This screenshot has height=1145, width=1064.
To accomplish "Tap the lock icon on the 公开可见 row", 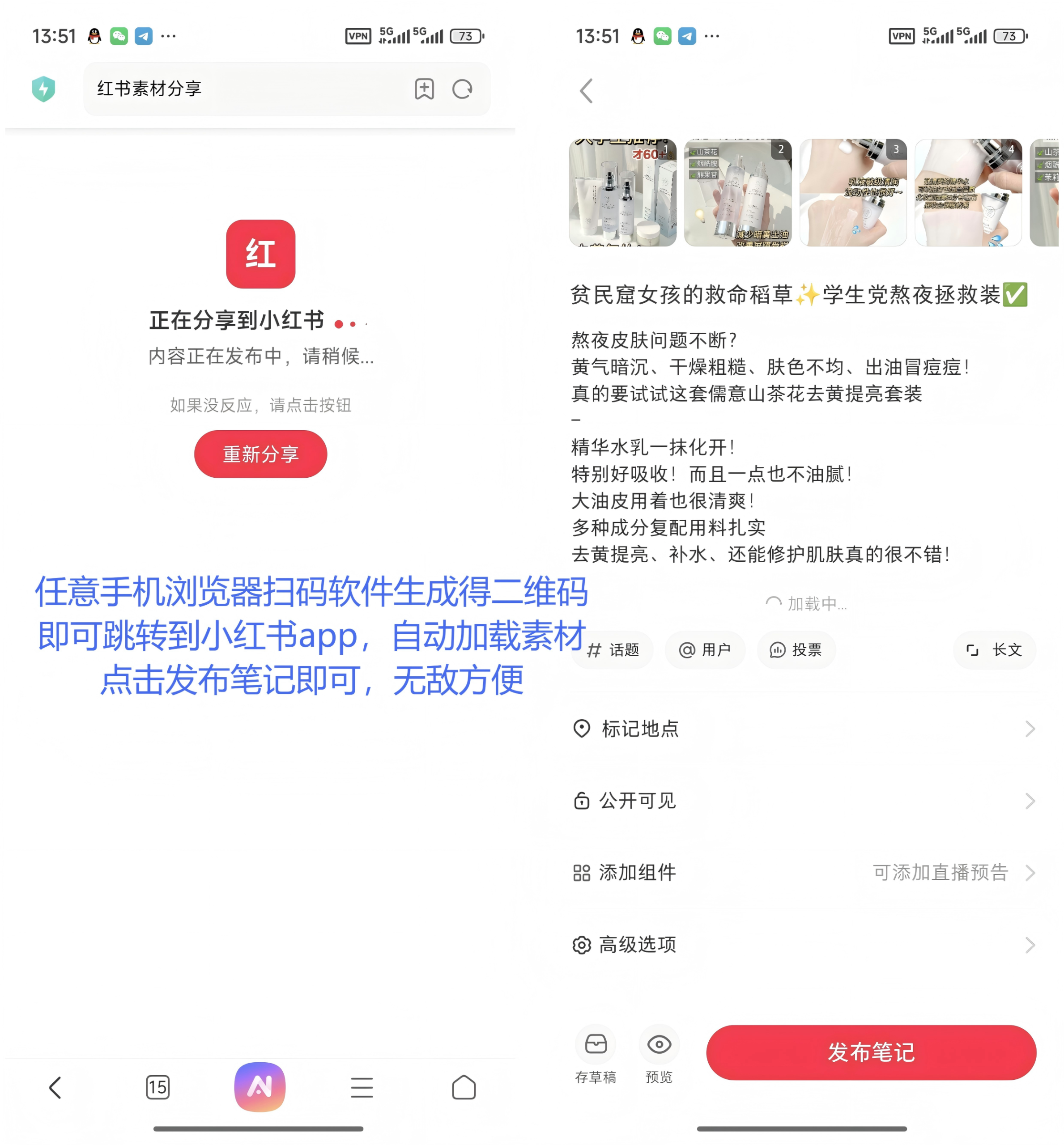I will pyautogui.click(x=582, y=800).
